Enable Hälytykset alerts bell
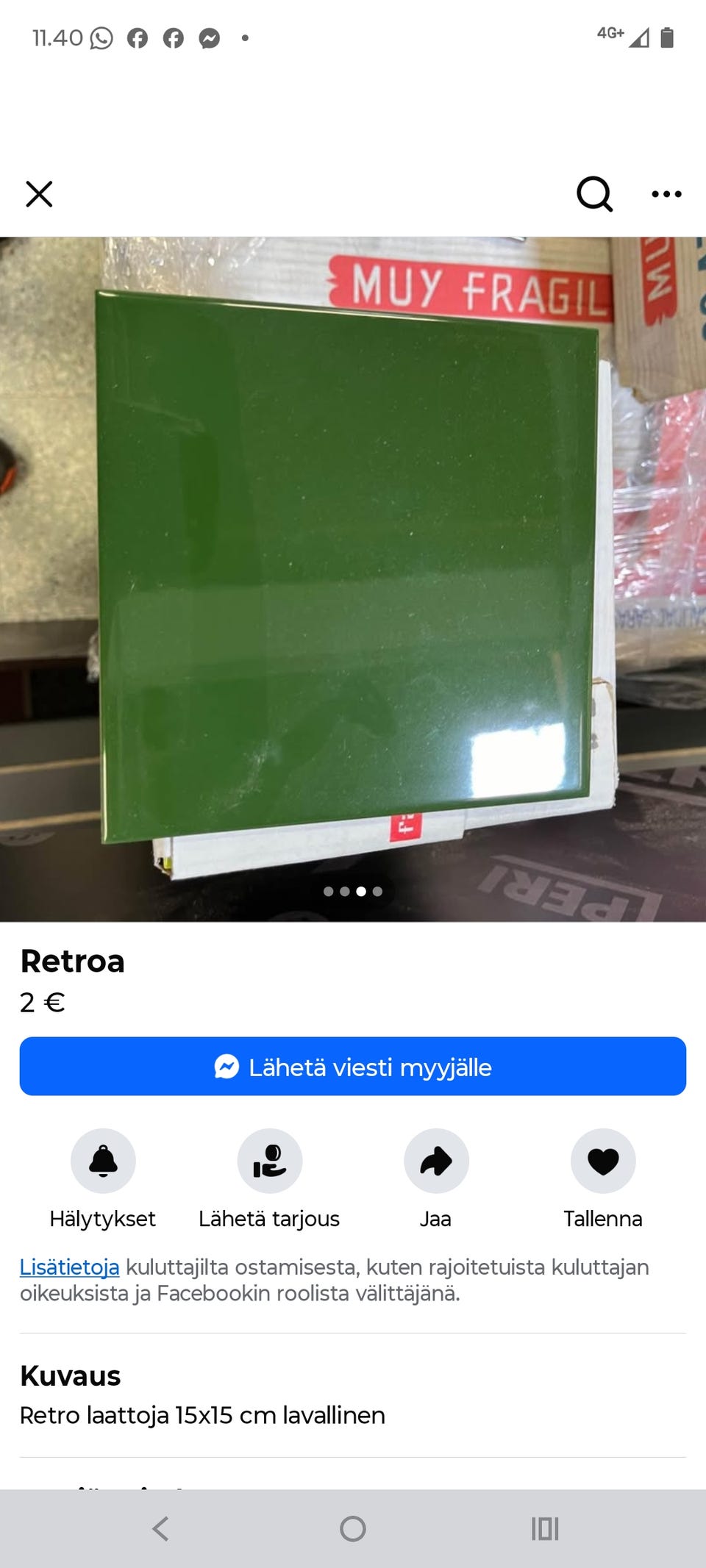 tap(103, 1161)
